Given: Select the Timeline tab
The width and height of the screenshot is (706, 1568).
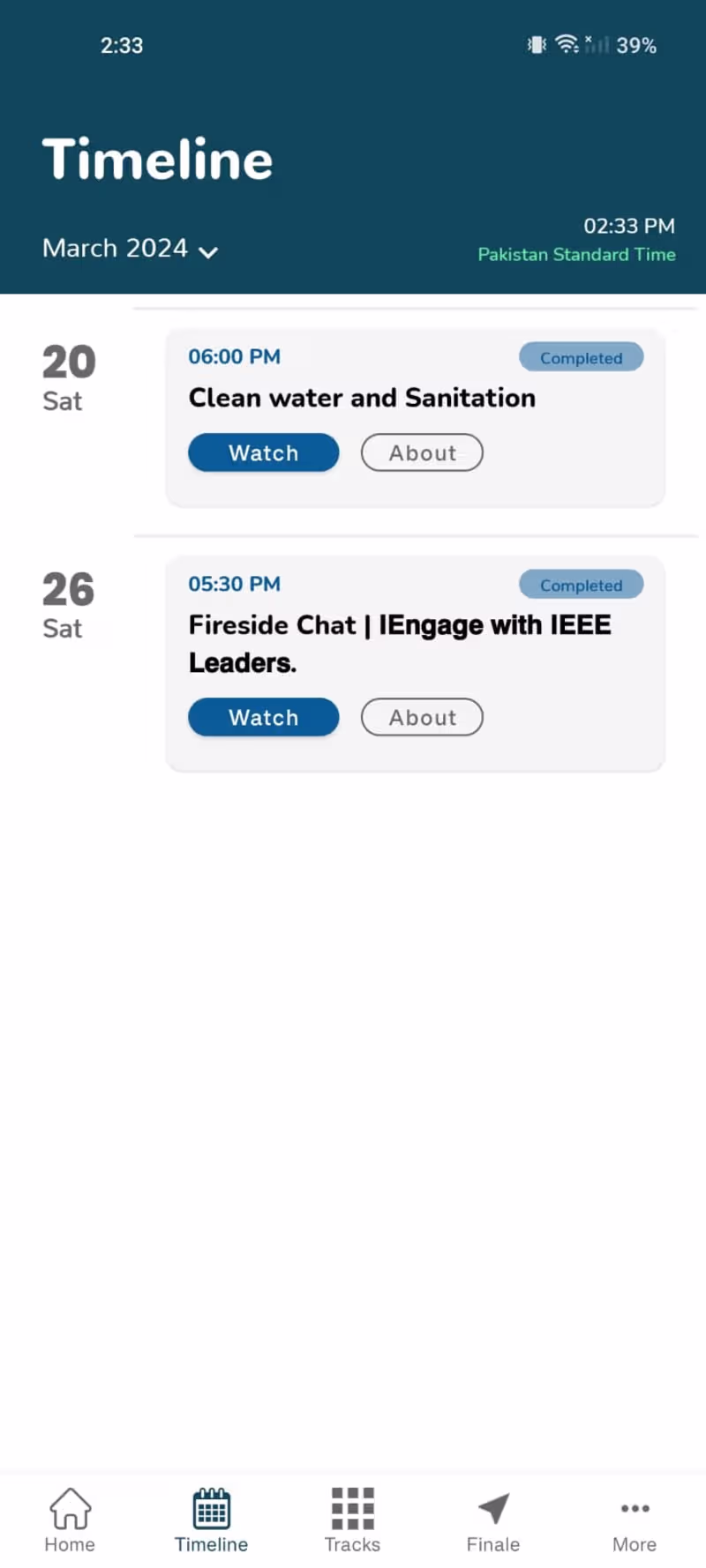Looking at the screenshot, I should [211, 1520].
